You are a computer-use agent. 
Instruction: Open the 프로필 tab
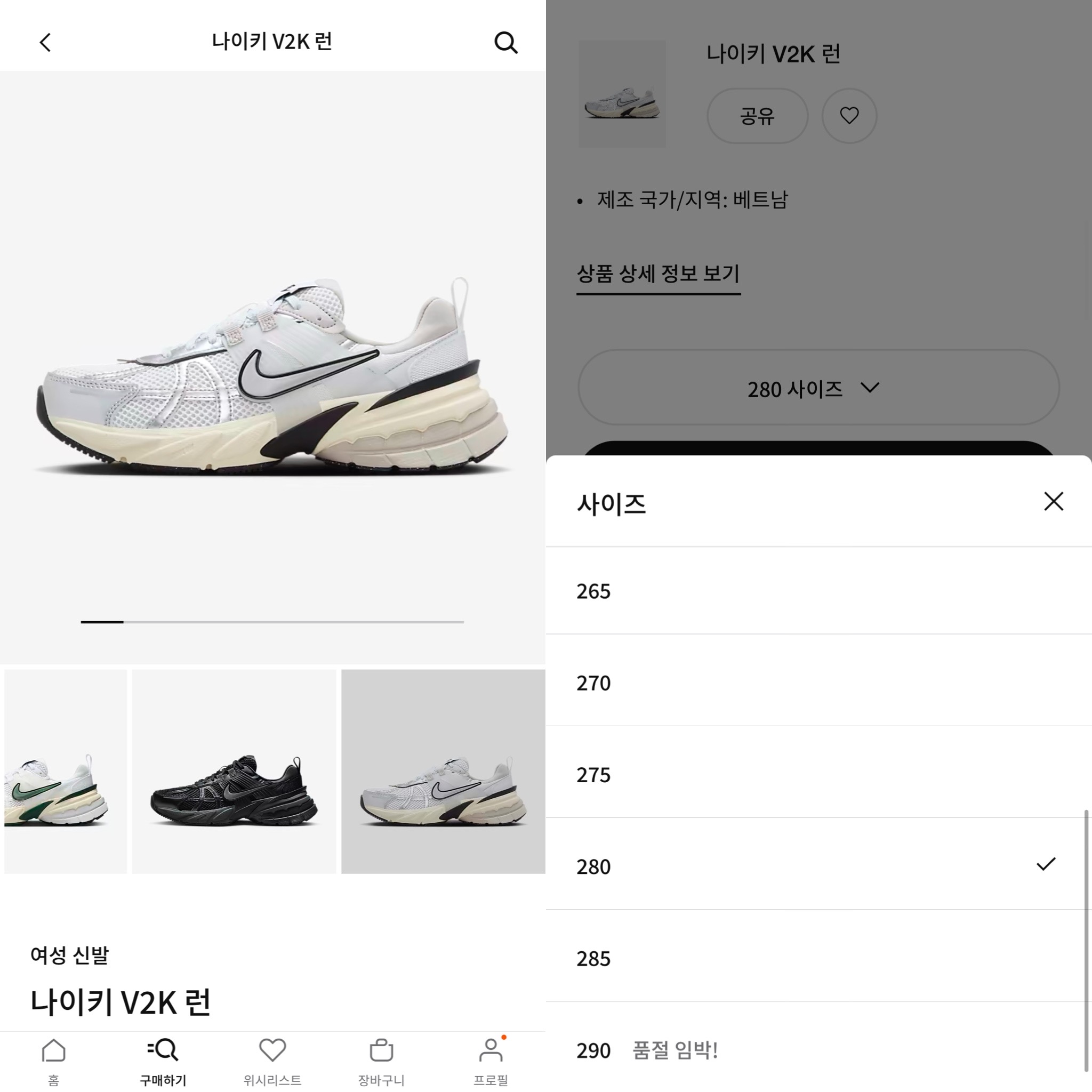pyautogui.click(x=491, y=1062)
